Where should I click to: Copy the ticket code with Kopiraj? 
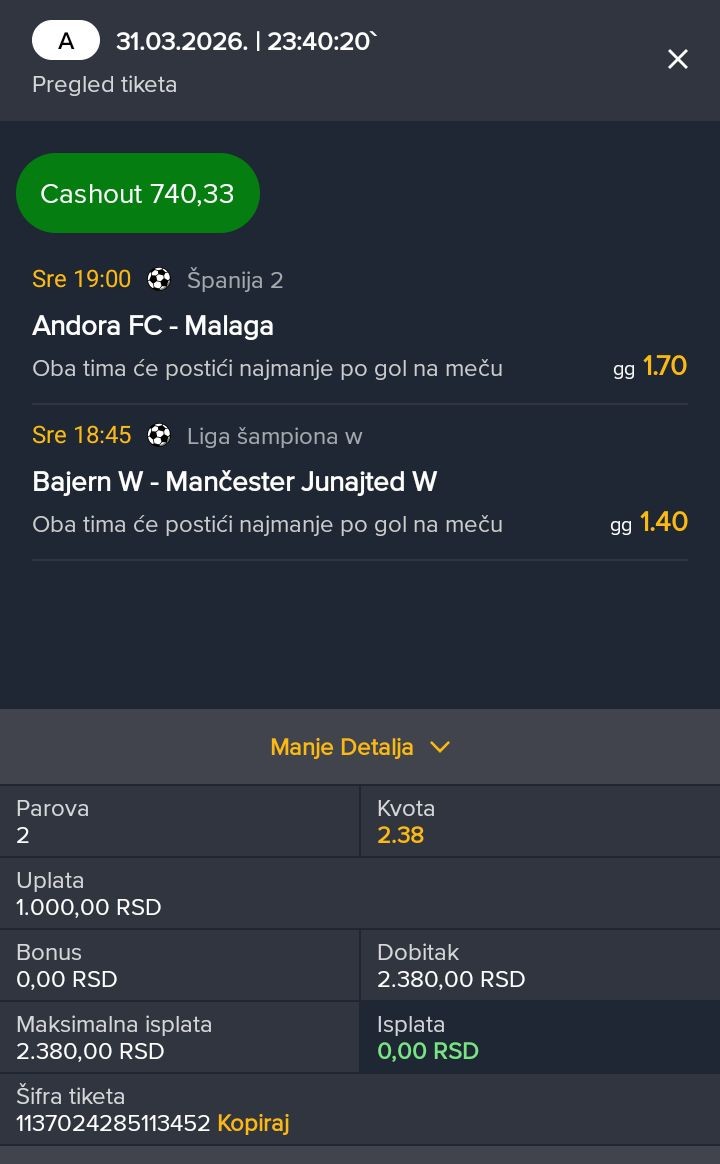pyautogui.click(x=253, y=1123)
